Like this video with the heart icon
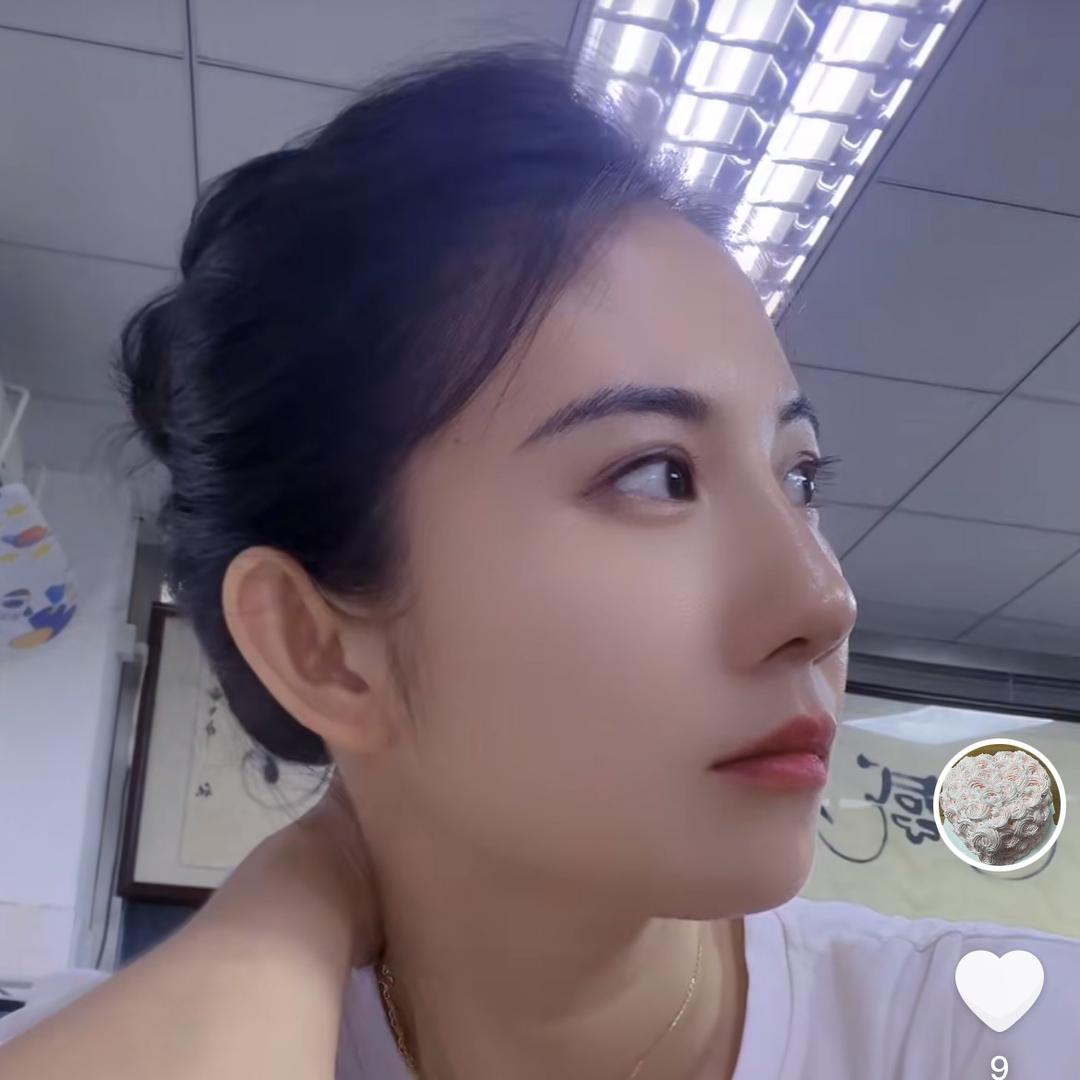Screen dimensions: 1080x1080 tap(999, 990)
